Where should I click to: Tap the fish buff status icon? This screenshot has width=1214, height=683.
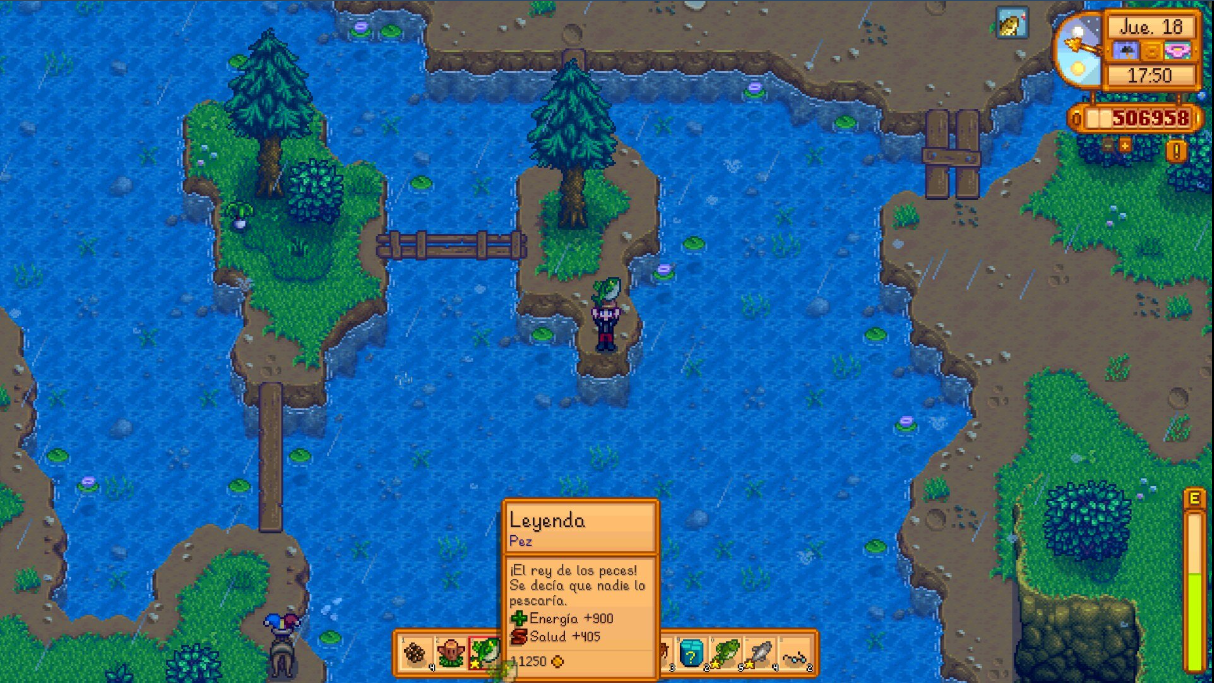pos(1013,22)
